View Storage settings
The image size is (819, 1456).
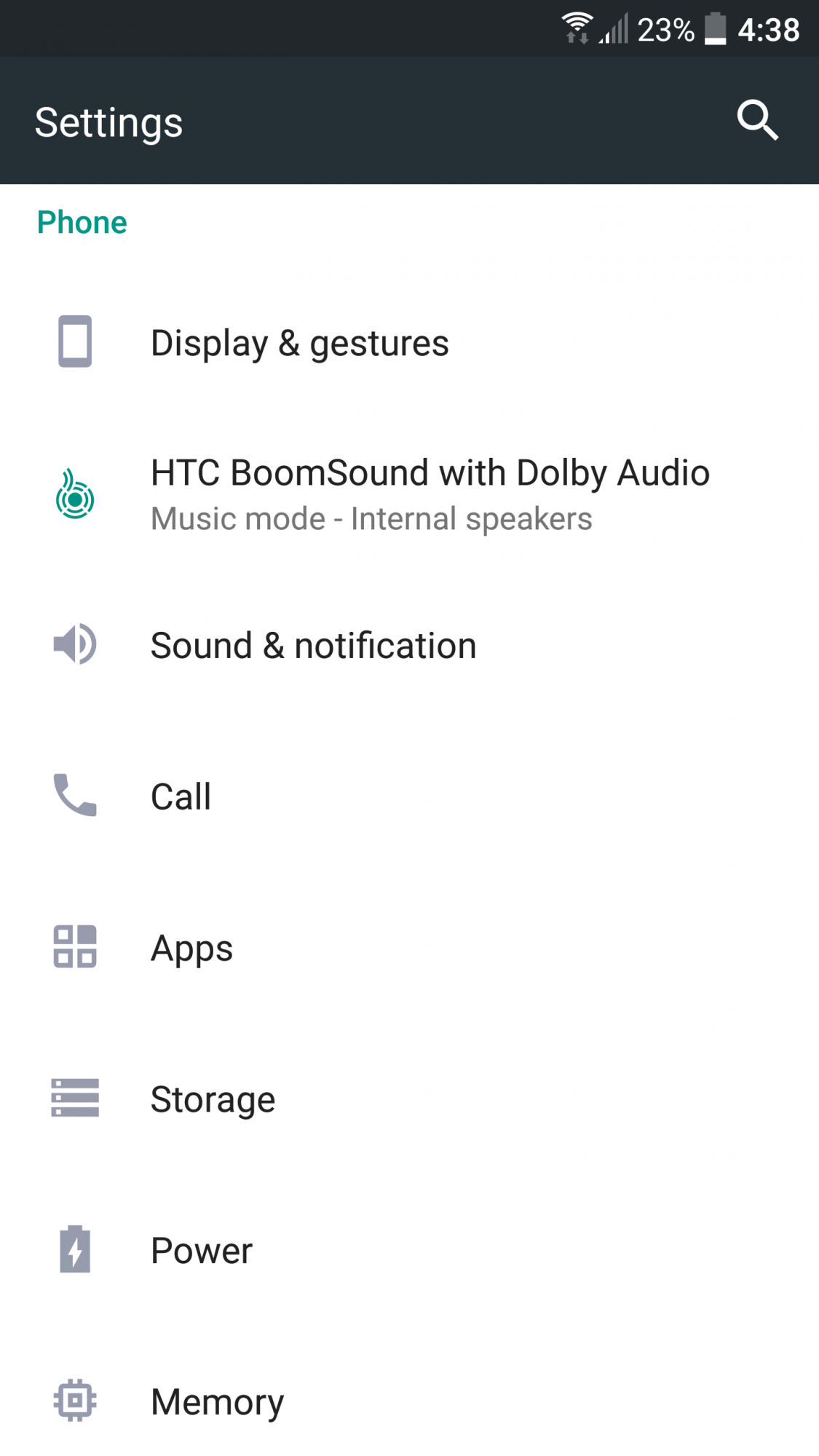213,1099
